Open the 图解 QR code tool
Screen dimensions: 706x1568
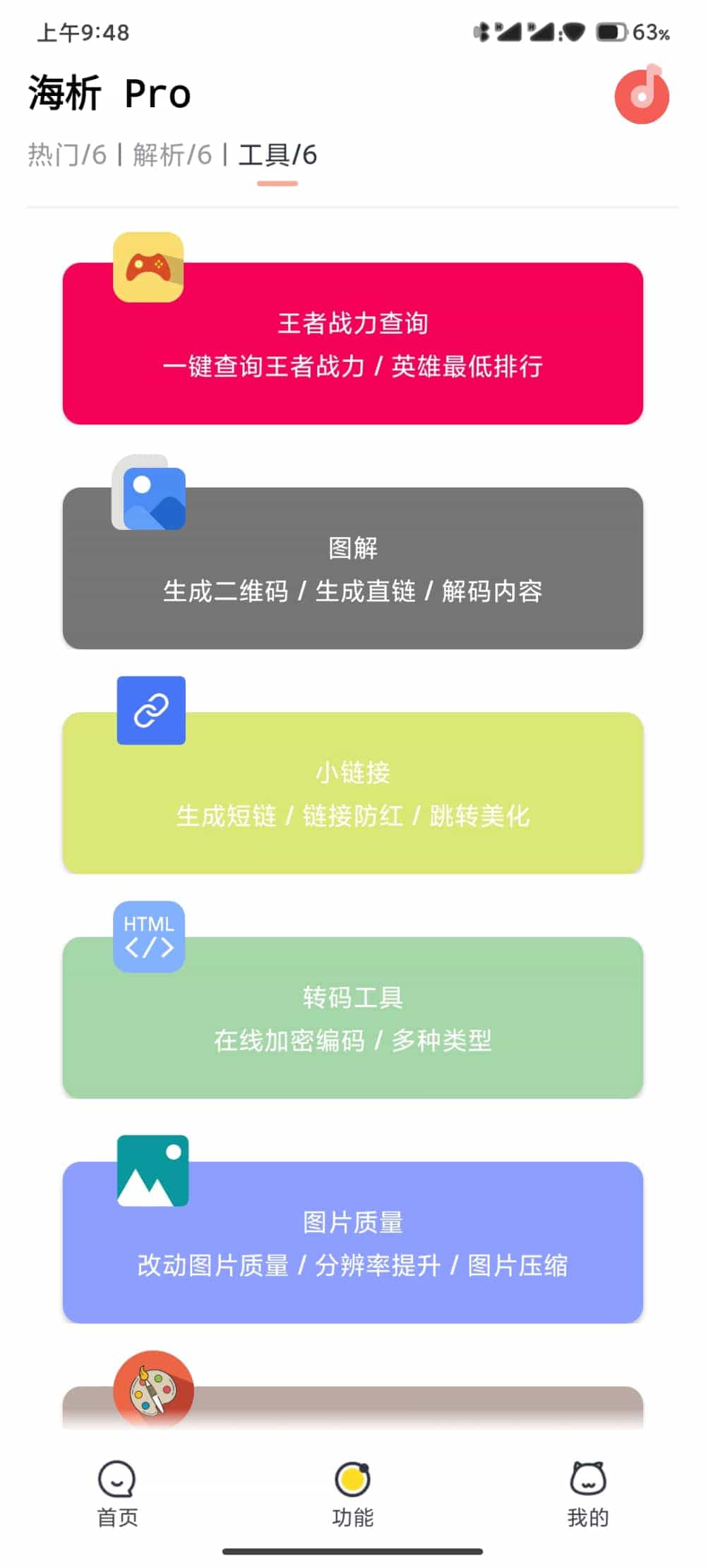tap(353, 569)
